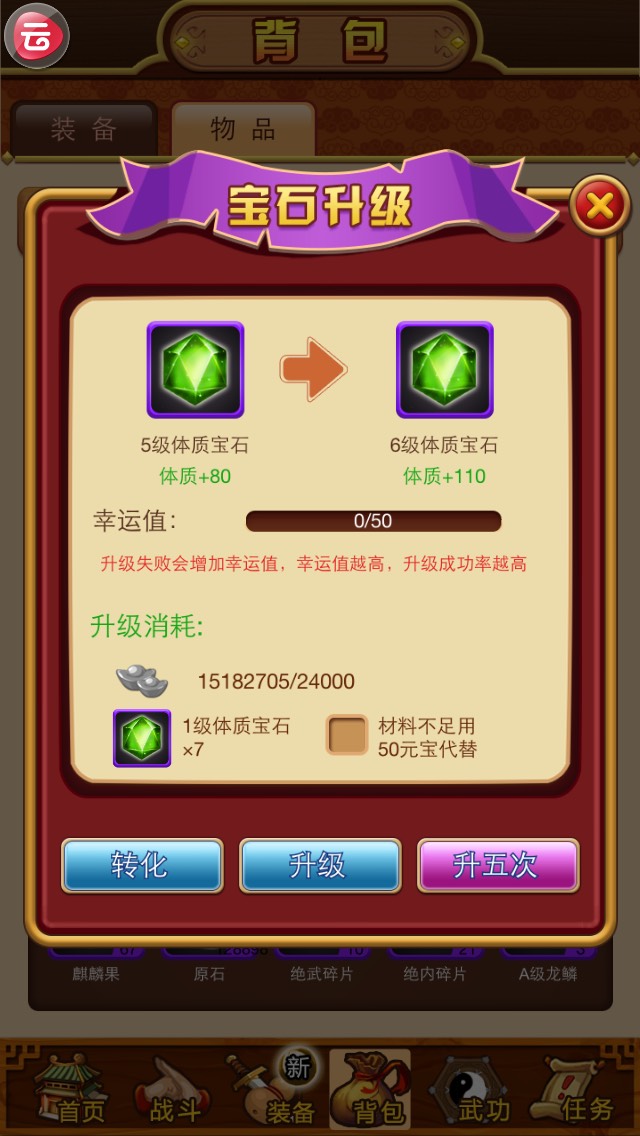640x1136 pixels.
Task: Upgrade five times with 升五次
Action: [x=497, y=865]
